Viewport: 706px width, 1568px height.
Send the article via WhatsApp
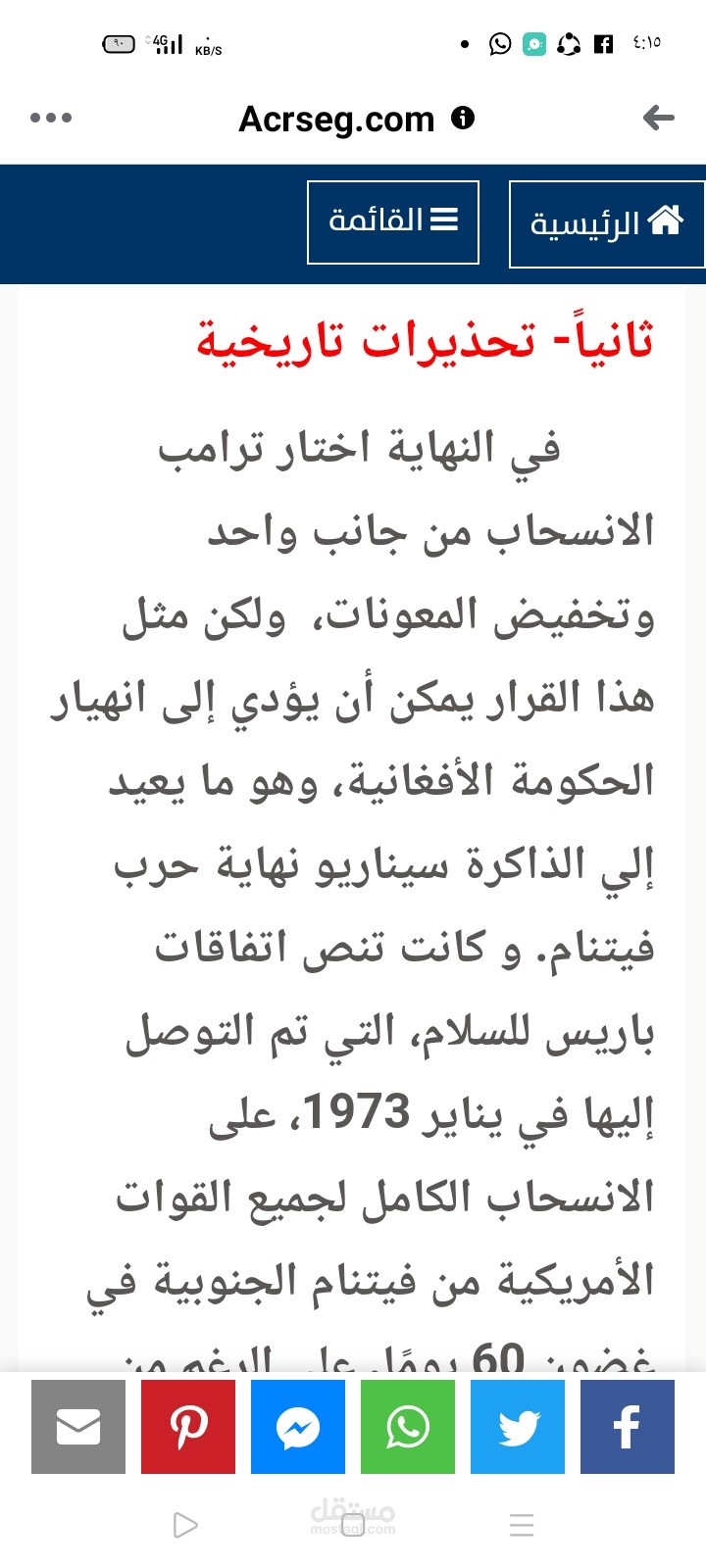coord(408,1427)
